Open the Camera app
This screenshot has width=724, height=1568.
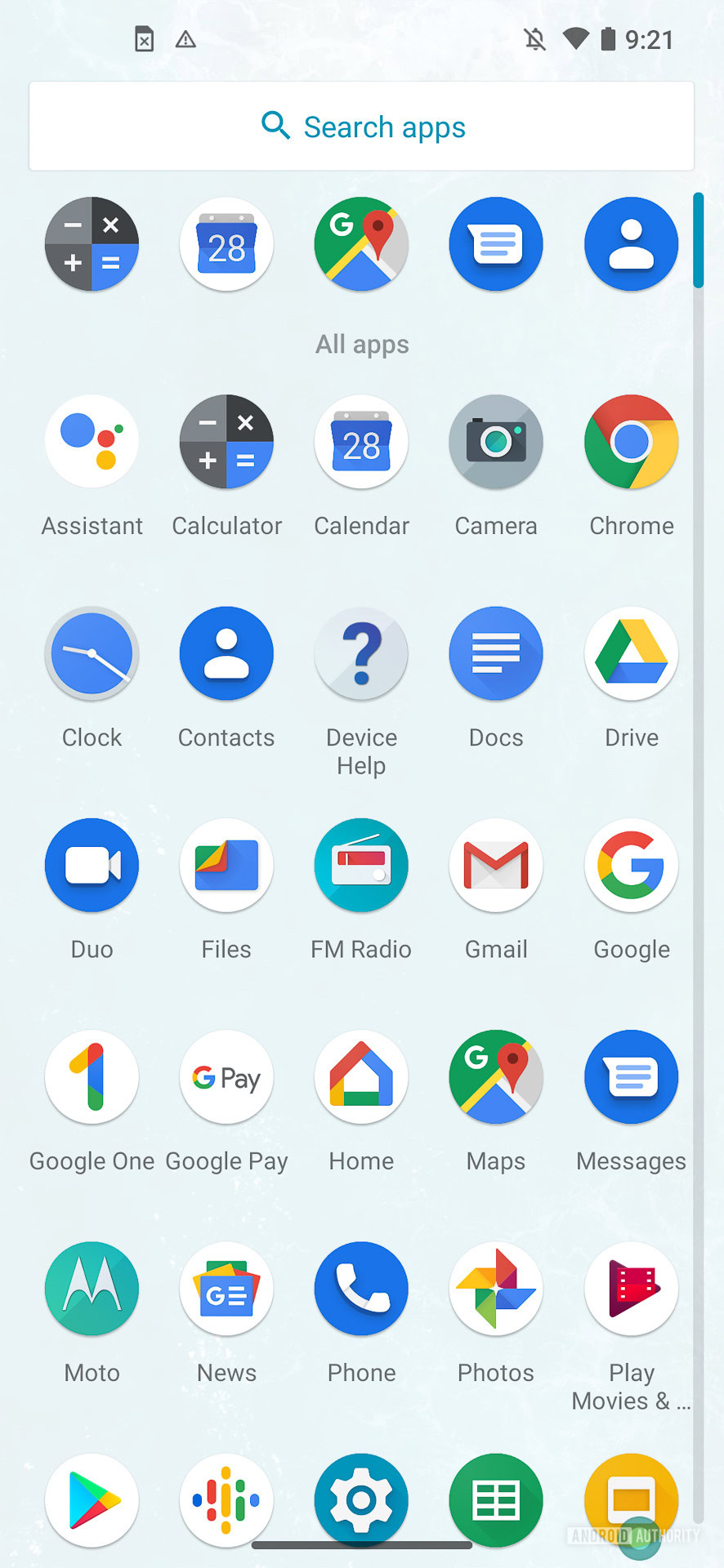[x=496, y=442]
